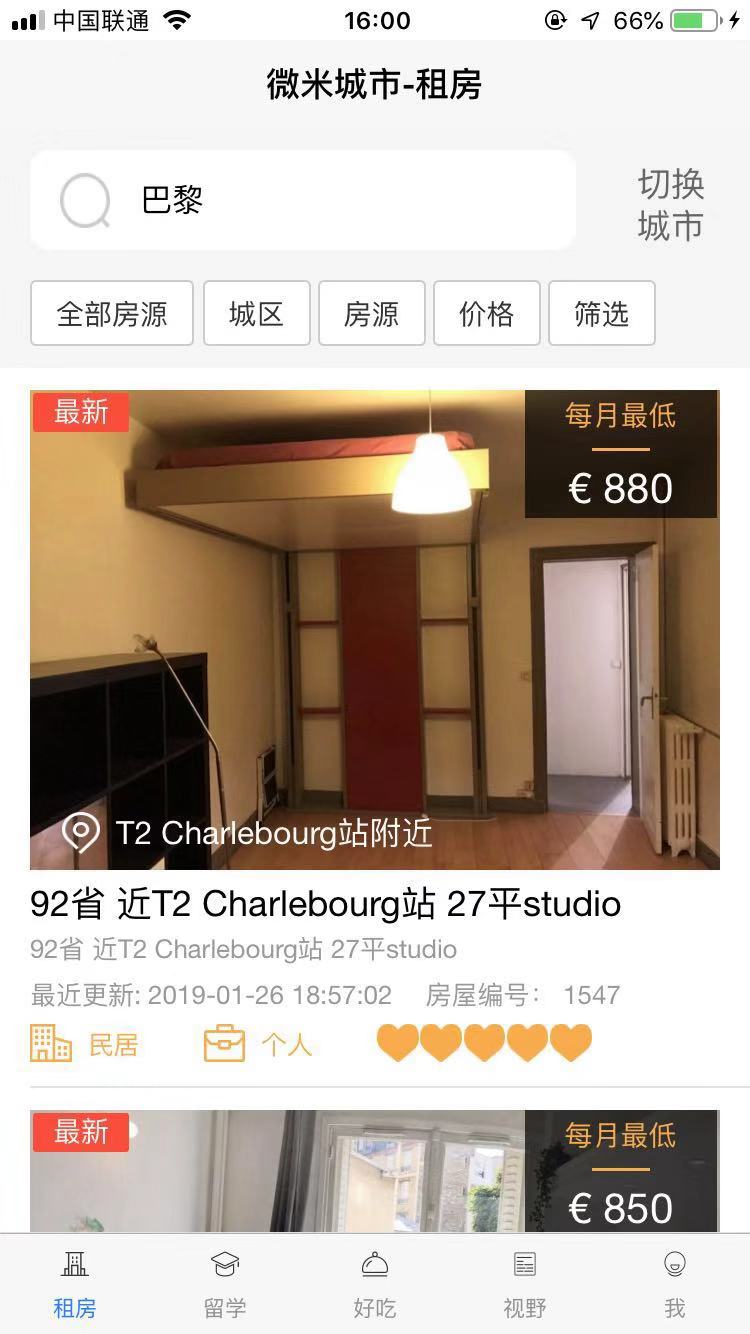Screen dimensions: 750x1334
Task: Open the 筛选 filter options
Action: 601,313
